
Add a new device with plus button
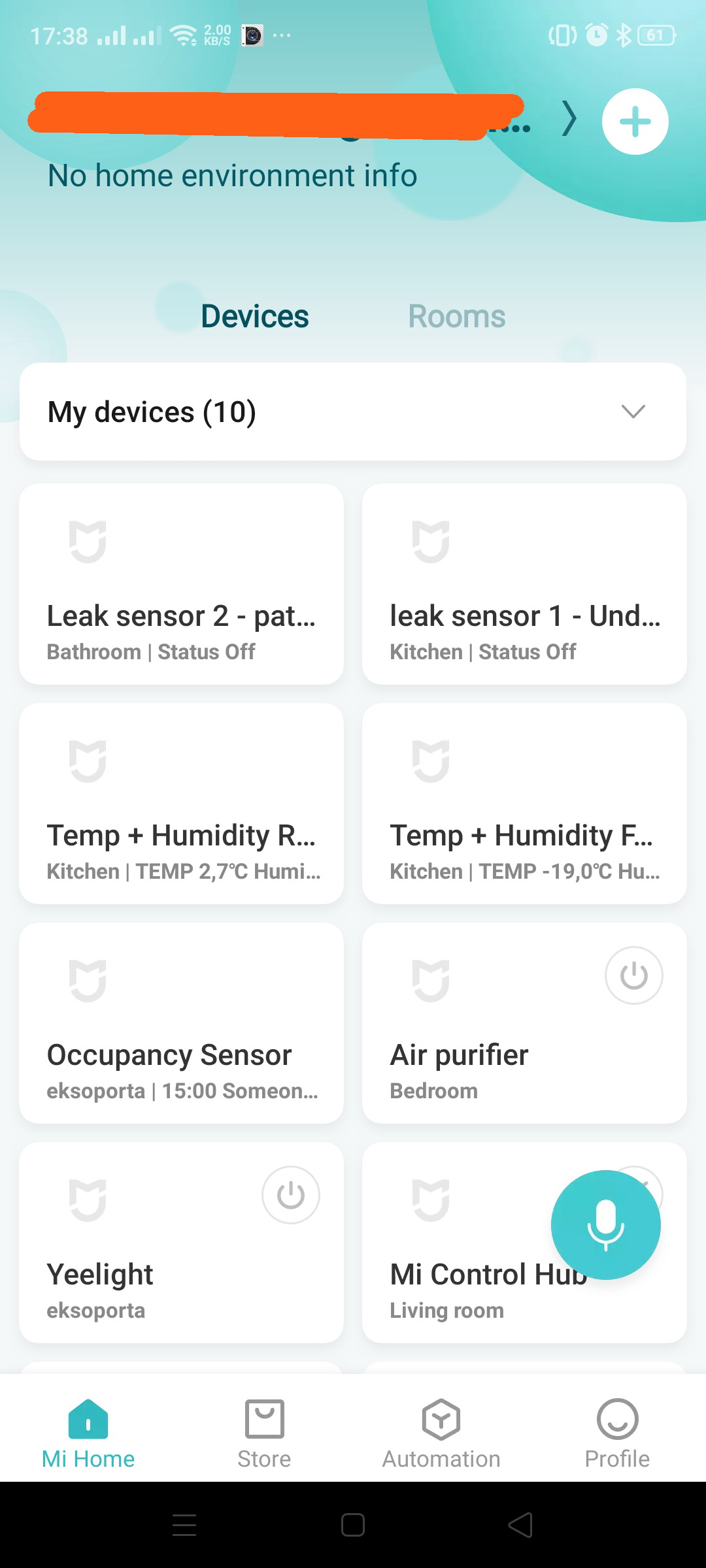click(635, 122)
